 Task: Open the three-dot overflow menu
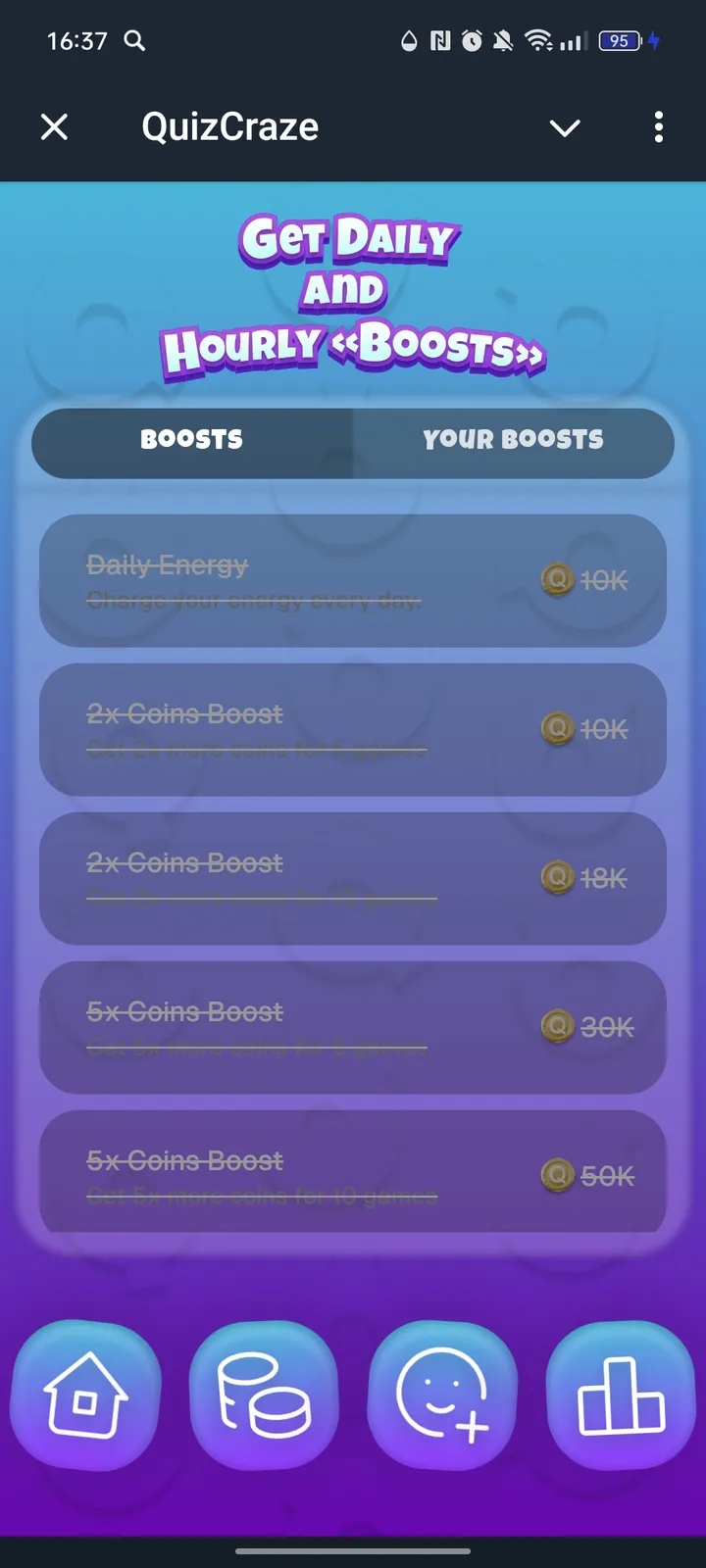659,126
